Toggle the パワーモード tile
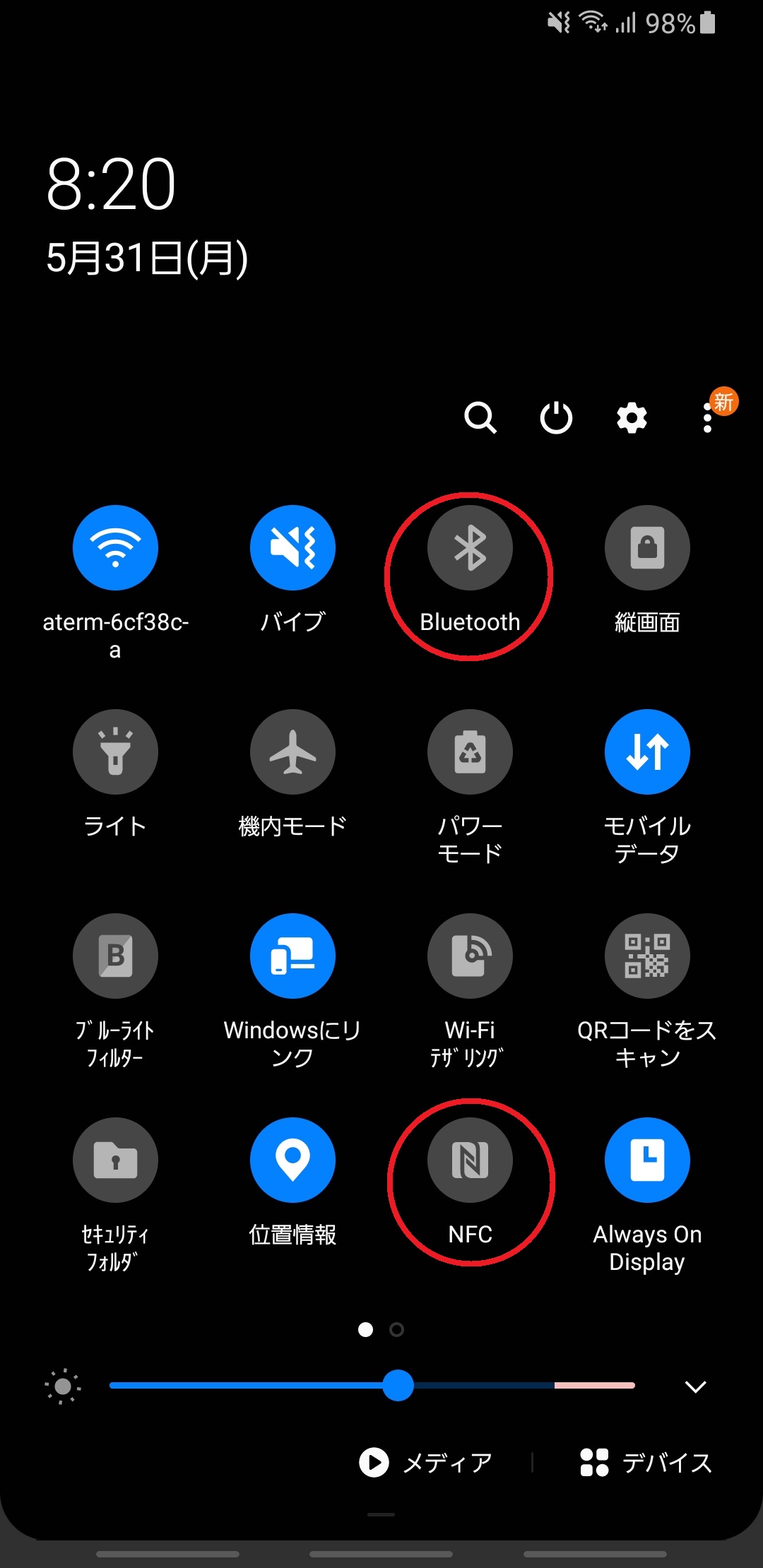 (470, 752)
